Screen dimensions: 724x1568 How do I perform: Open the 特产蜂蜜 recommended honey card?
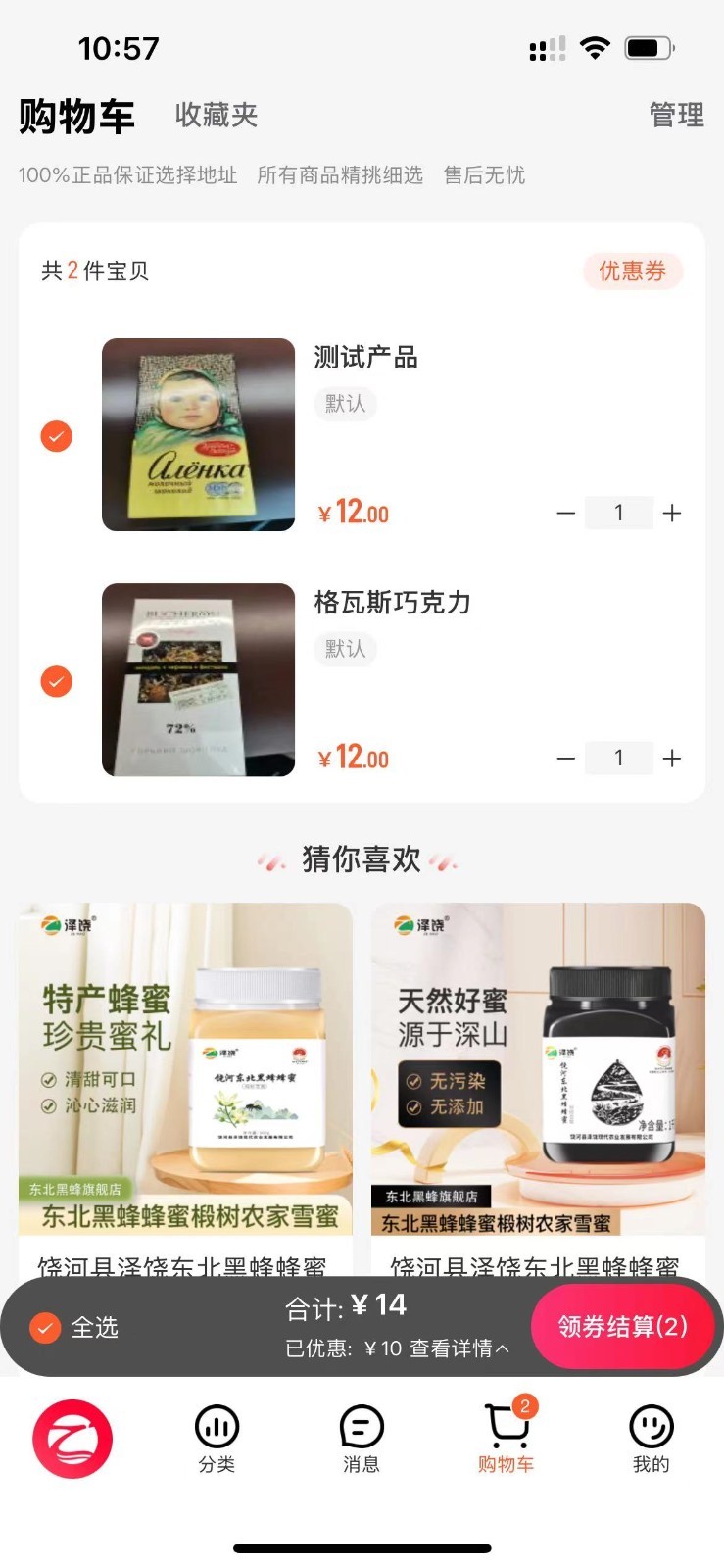(x=185, y=1068)
